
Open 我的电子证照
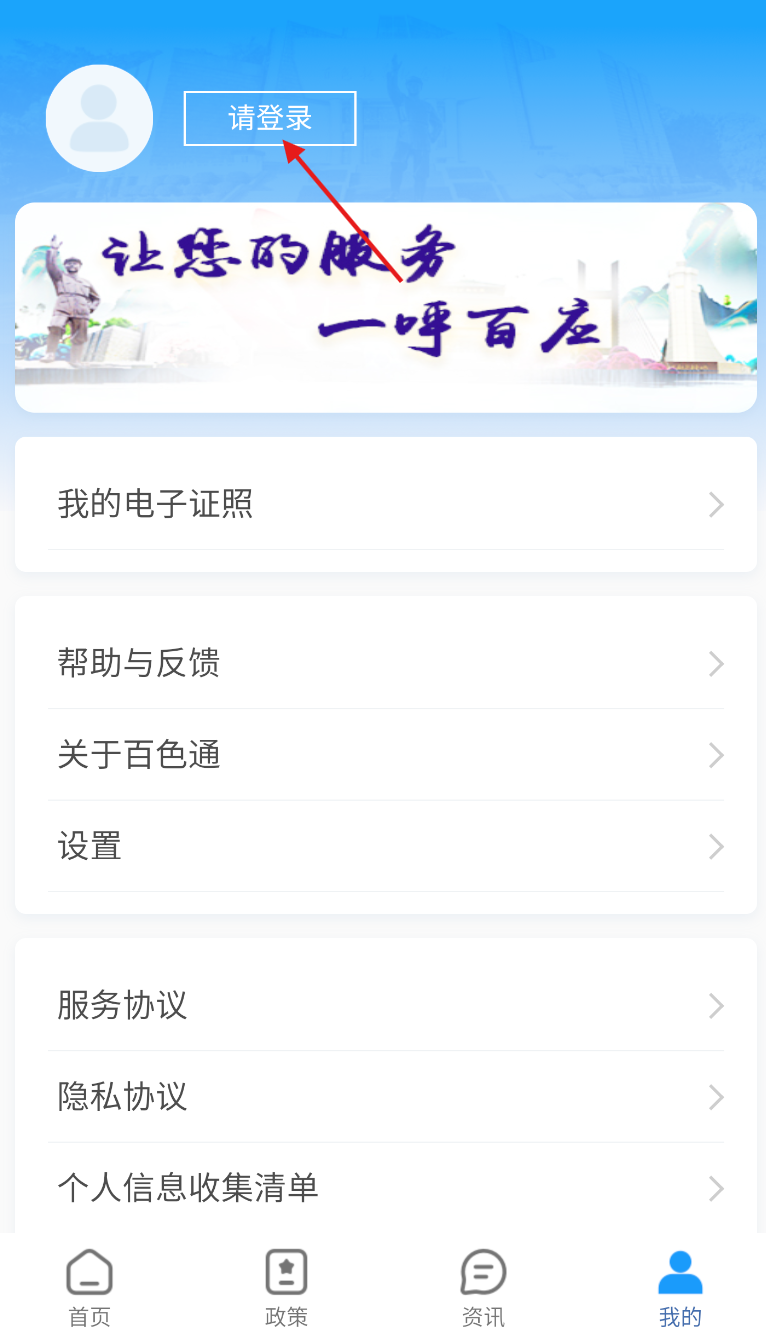pos(385,504)
